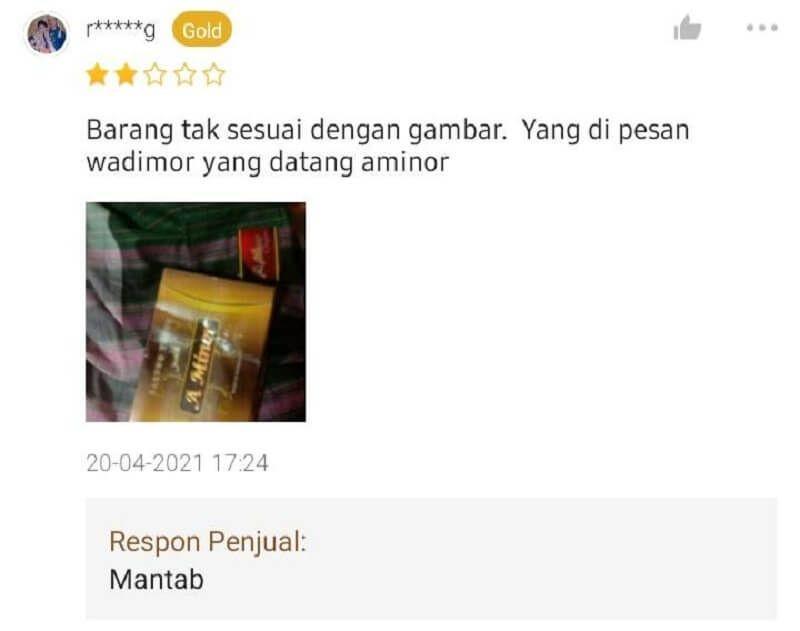Open the three-dot overflow menu
The image size is (800, 631).
(x=761, y=29)
